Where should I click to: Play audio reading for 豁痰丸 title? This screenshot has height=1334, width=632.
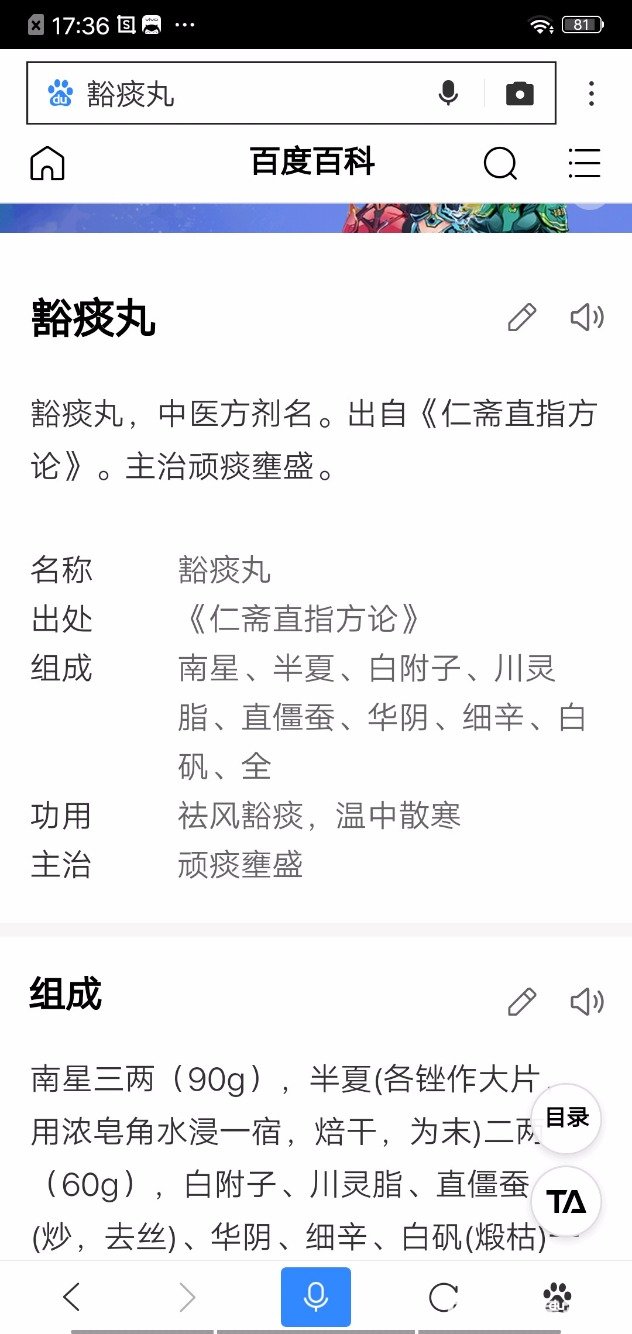[x=587, y=318]
